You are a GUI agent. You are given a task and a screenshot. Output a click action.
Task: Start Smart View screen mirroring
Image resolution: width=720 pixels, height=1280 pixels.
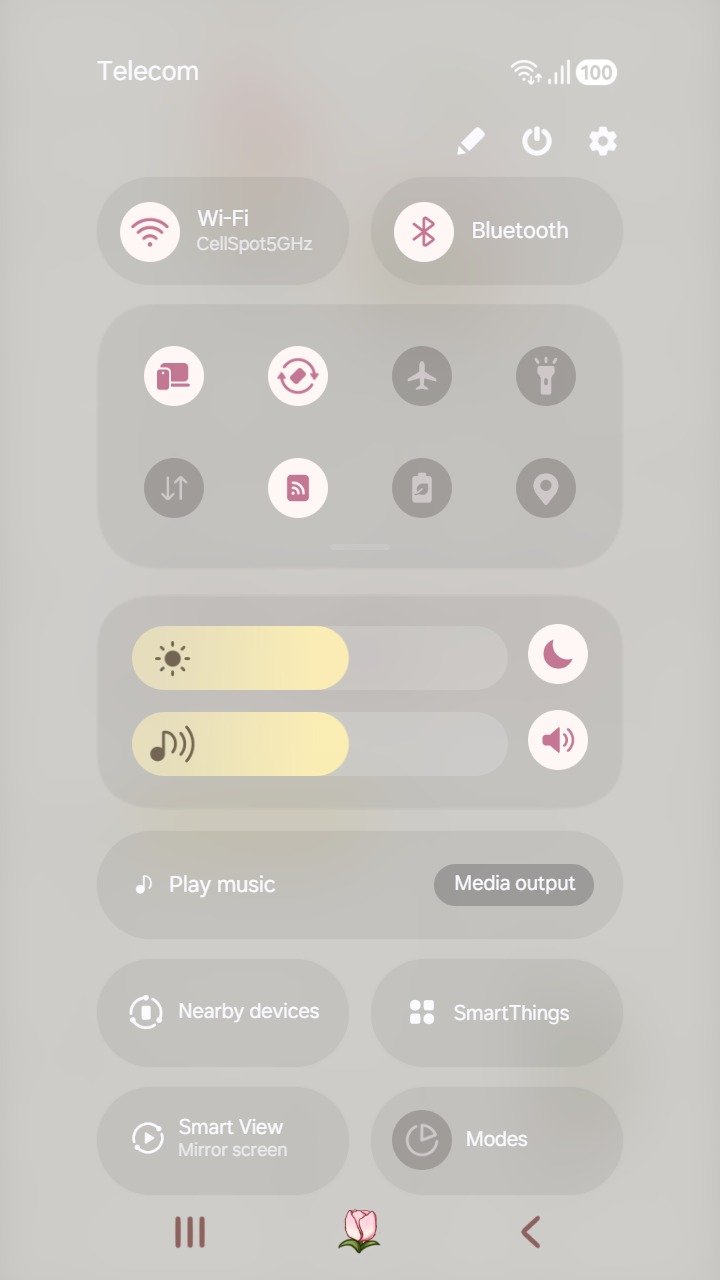pos(223,1139)
